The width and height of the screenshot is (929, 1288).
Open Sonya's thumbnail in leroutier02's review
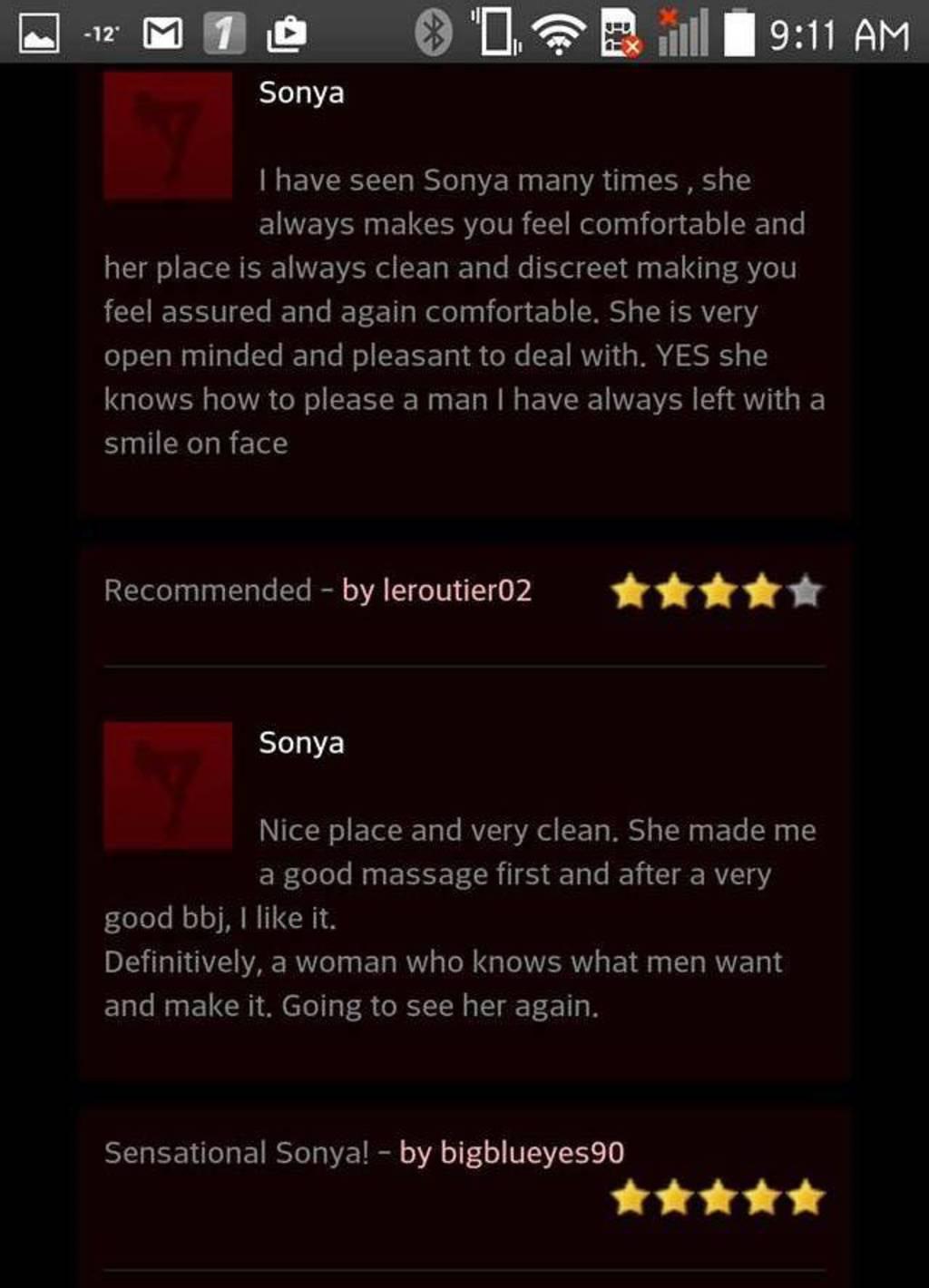pyautogui.click(x=168, y=785)
